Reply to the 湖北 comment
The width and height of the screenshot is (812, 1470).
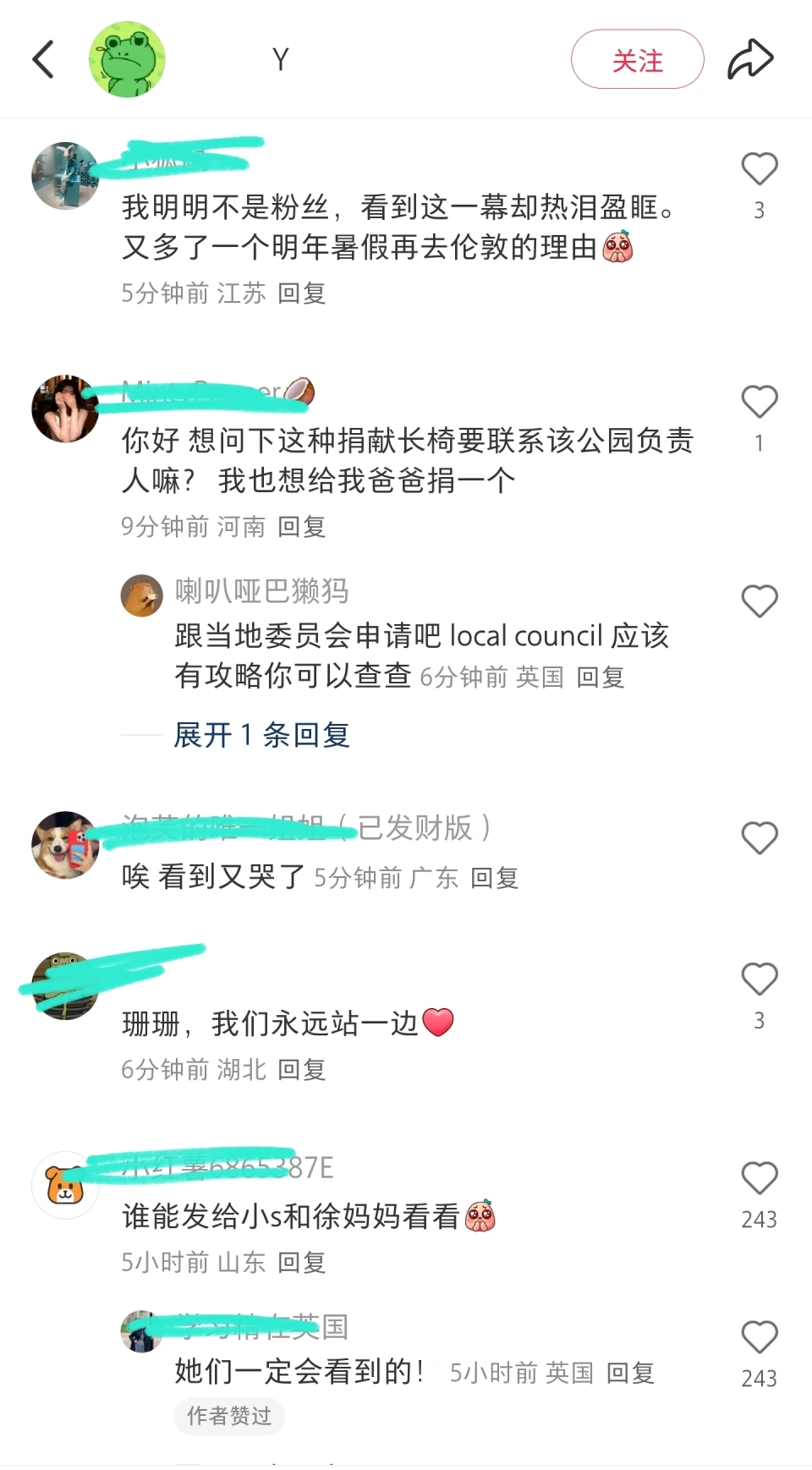302,1070
